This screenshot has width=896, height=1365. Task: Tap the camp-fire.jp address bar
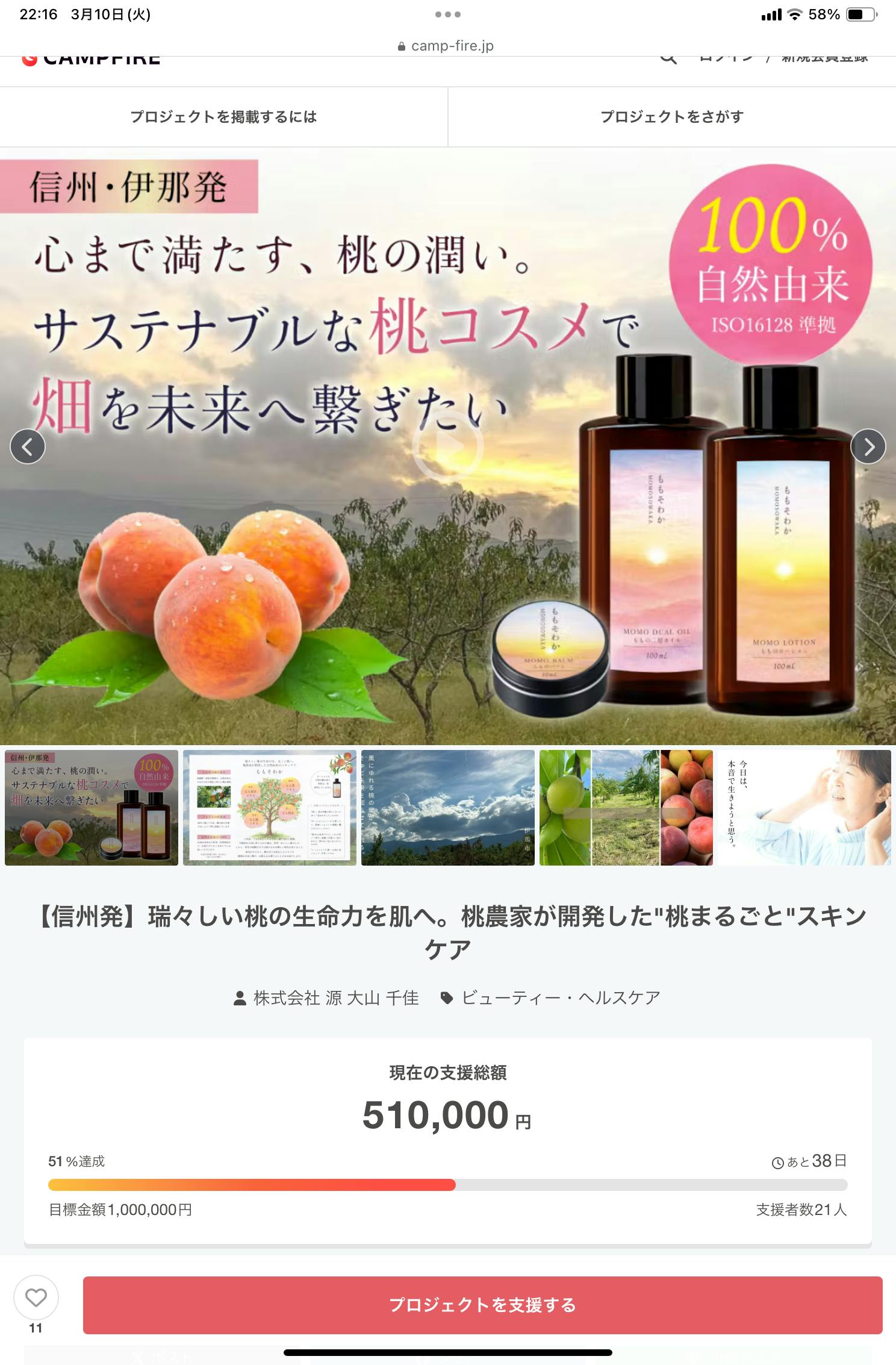pos(447,46)
